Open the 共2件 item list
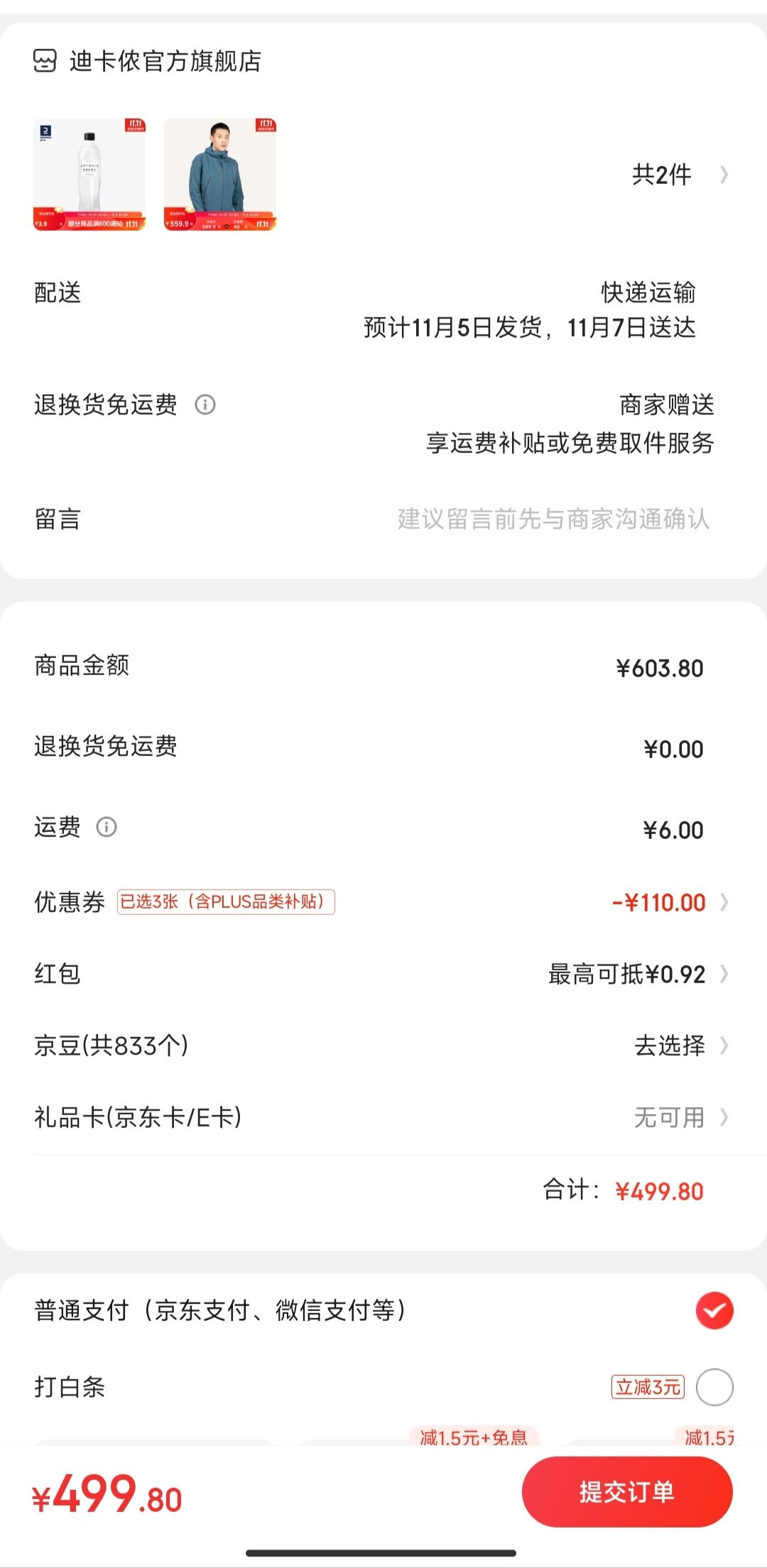Screen dimensions: 767x1568 pyautogui.click(x=680, y=175)
